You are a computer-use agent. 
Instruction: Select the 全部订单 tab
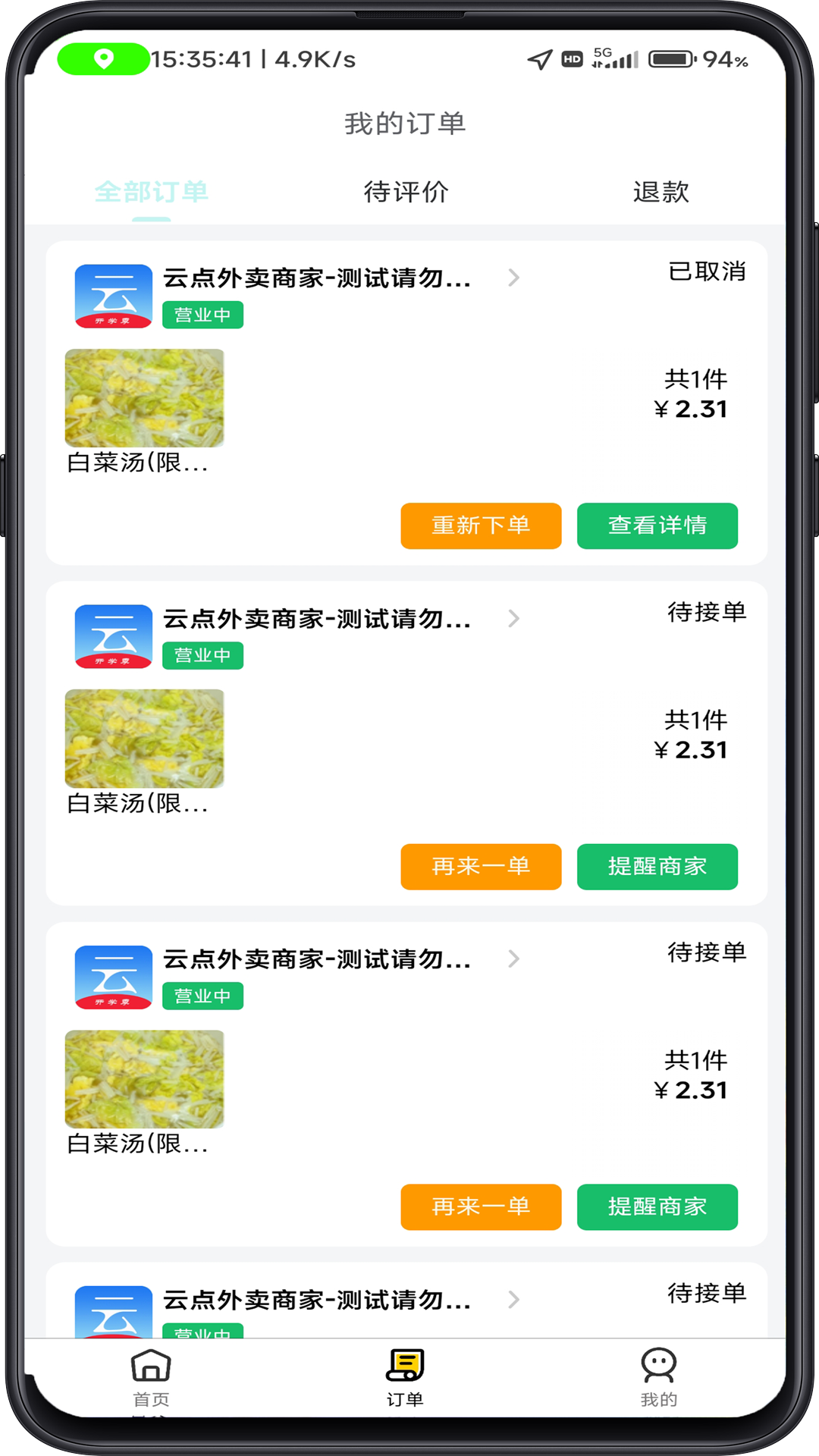click(152, 192)
